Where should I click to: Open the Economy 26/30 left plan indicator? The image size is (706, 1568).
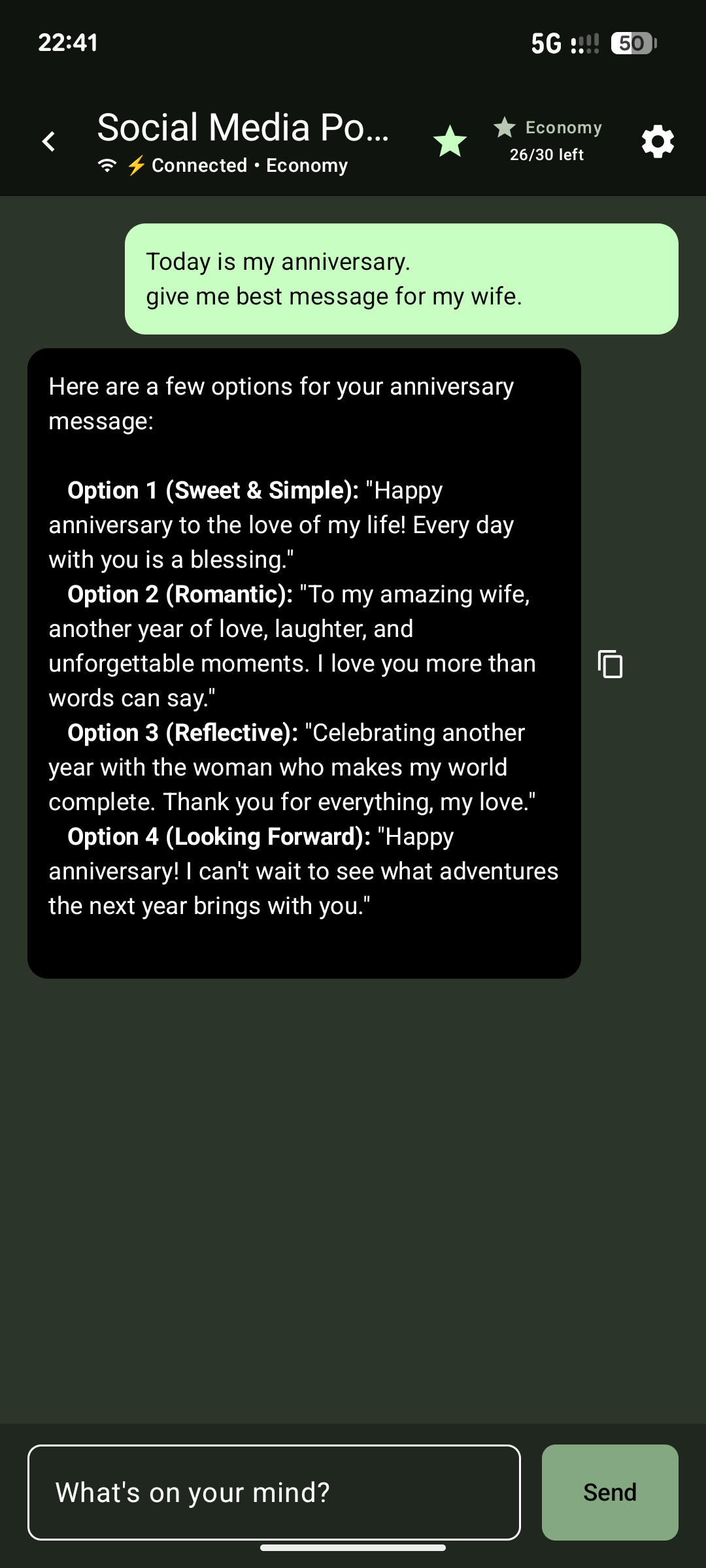click(548, 140)
